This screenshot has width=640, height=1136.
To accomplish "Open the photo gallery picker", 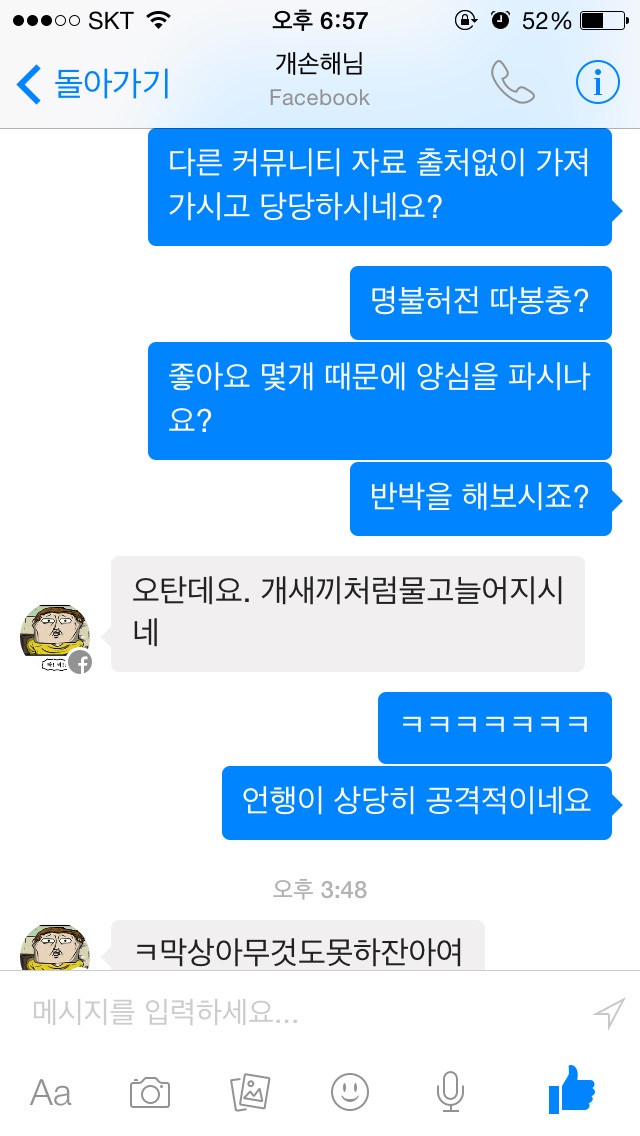I will 250,1093.
